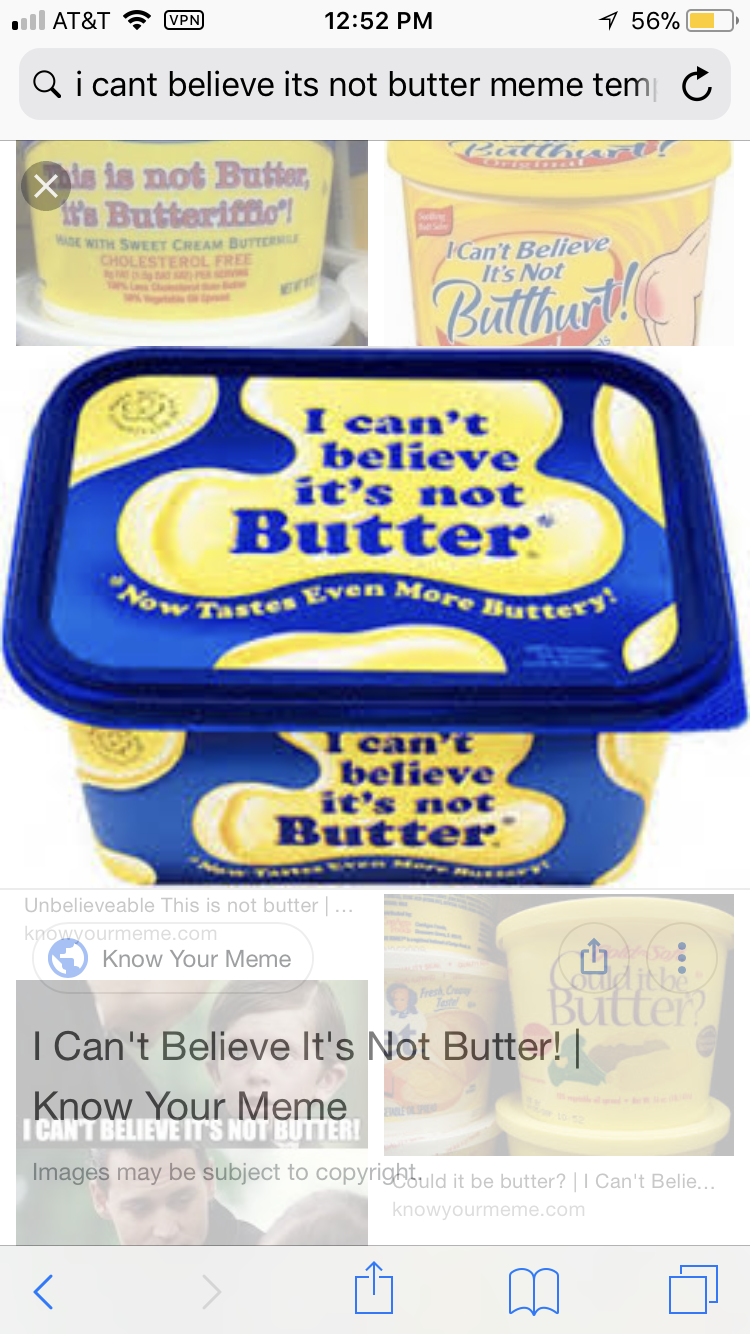Go back to the previous page
The width and height of the screenshot is (750, 1334).
click(x=42, y=1292)
